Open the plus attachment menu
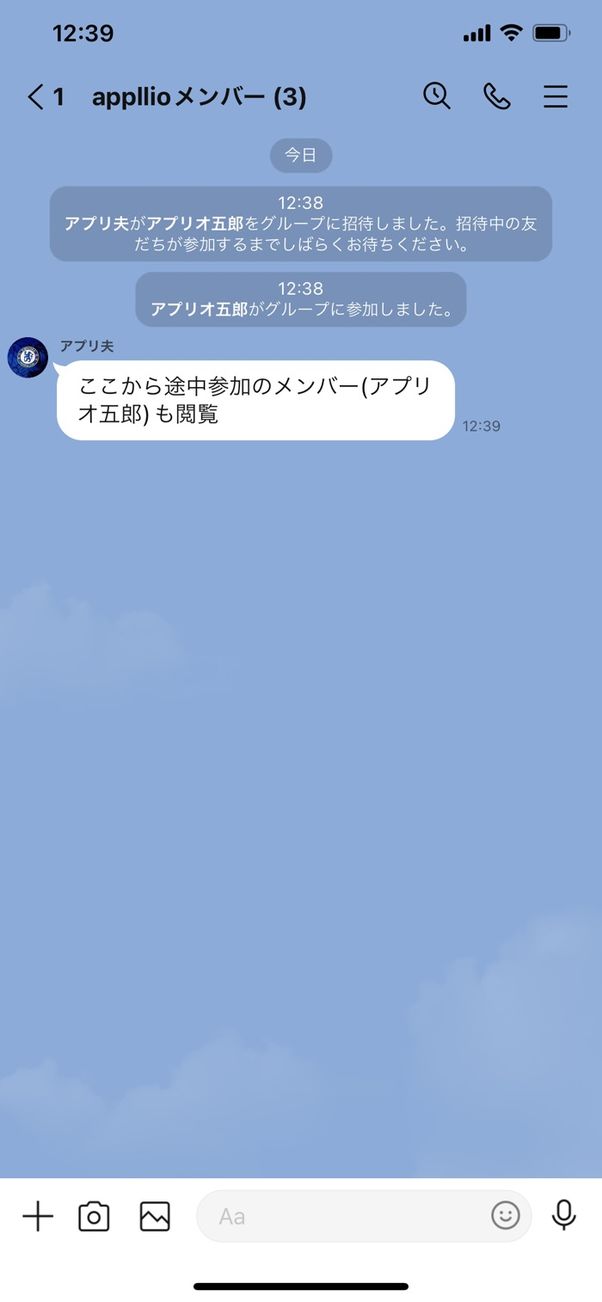Image resolution: width=602 pixels, height=1302 pixels. pyautogui.click(x=38, y=1216)
